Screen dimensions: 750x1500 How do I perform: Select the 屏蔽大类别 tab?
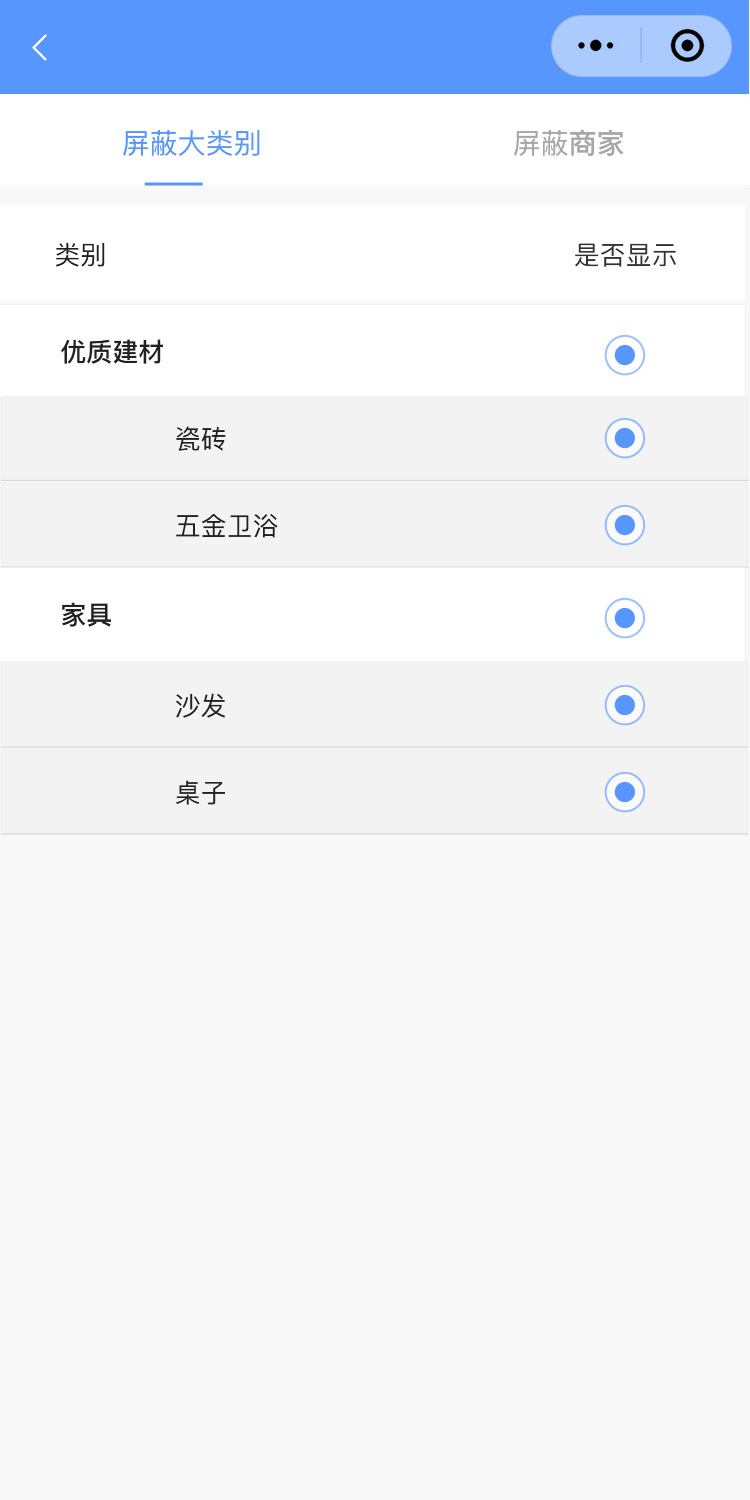191,144
